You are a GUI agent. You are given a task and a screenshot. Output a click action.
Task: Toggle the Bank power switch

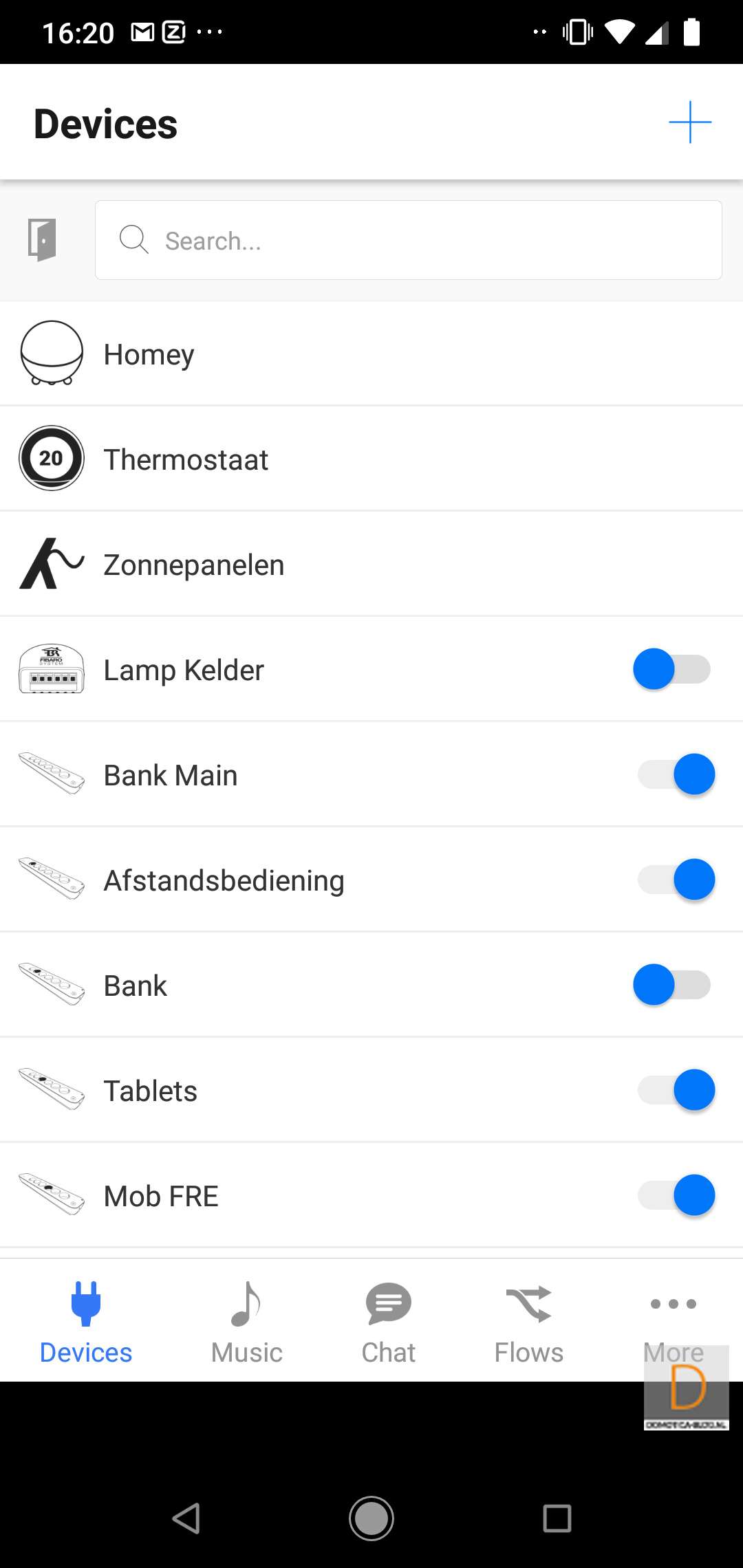pyautogui.click(x=672, y=985)
